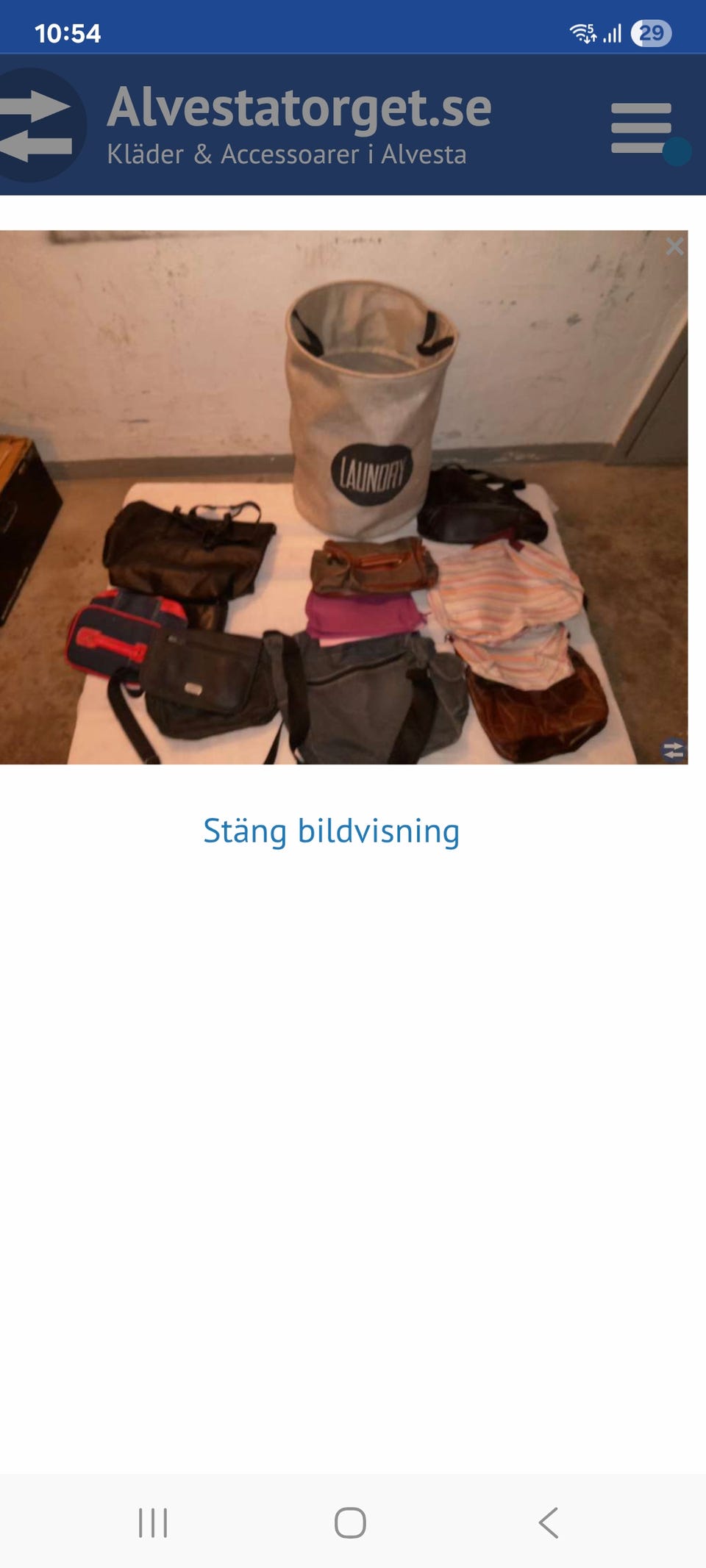Open the hamburger menu
The height and width of the screenshot is (1568, 706).
click(641, 128)
